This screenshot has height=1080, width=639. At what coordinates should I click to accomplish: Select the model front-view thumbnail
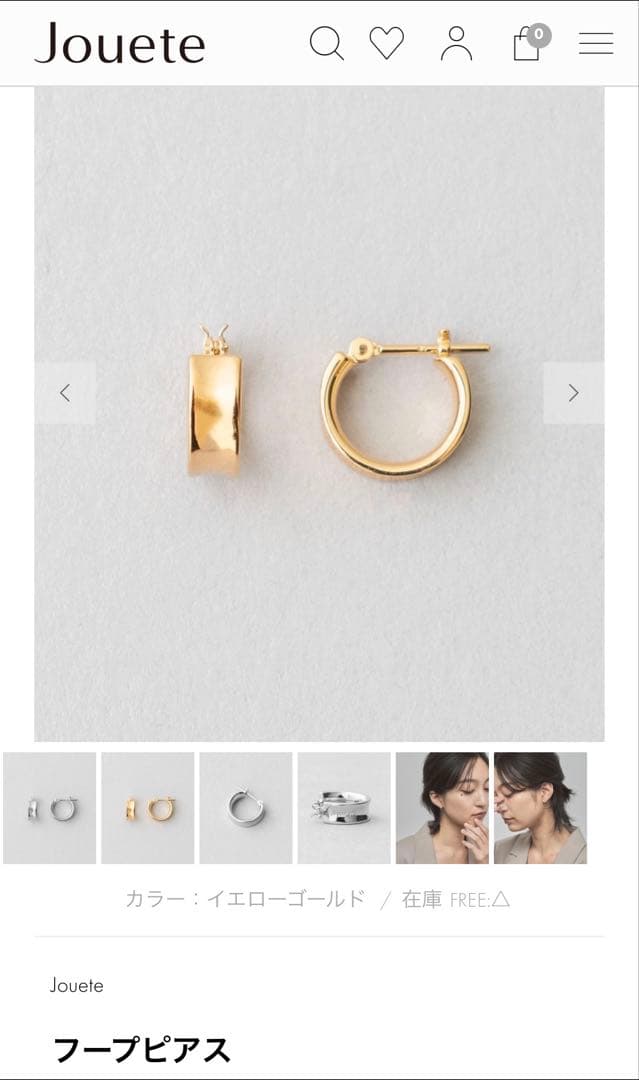click(442, 808)
